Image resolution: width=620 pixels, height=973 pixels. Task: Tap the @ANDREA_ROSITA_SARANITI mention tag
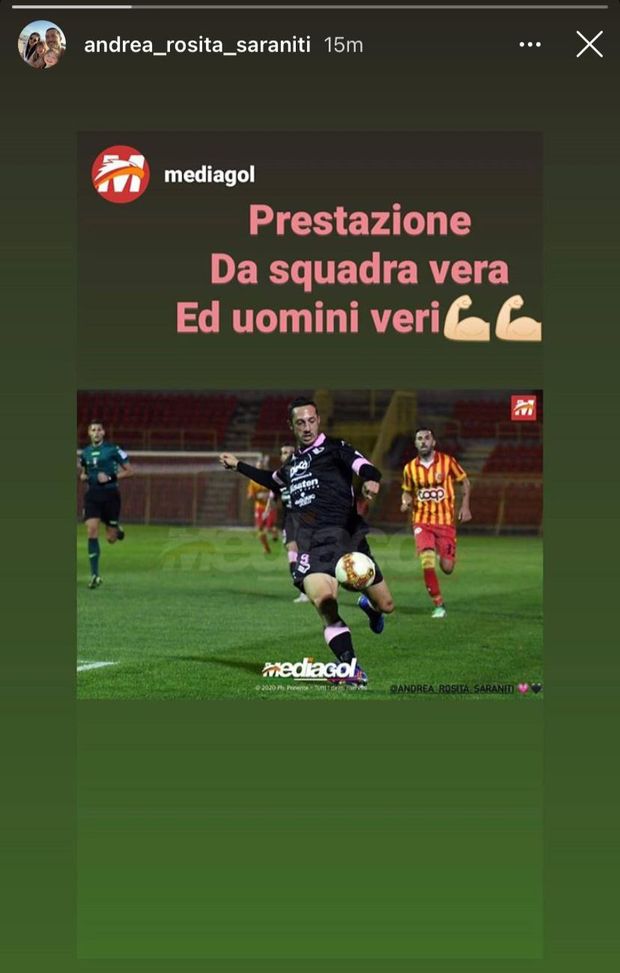(452, 689)
